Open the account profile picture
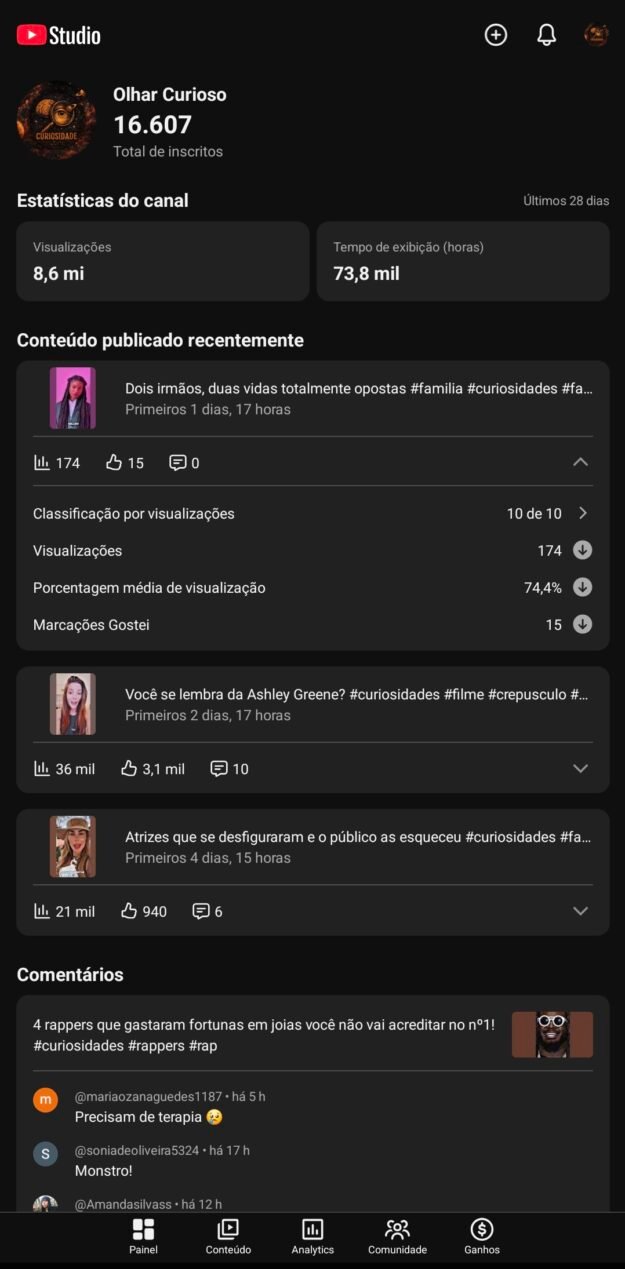Image resolution: width=625 pixels, height=1269 pixels. [596, 35]
